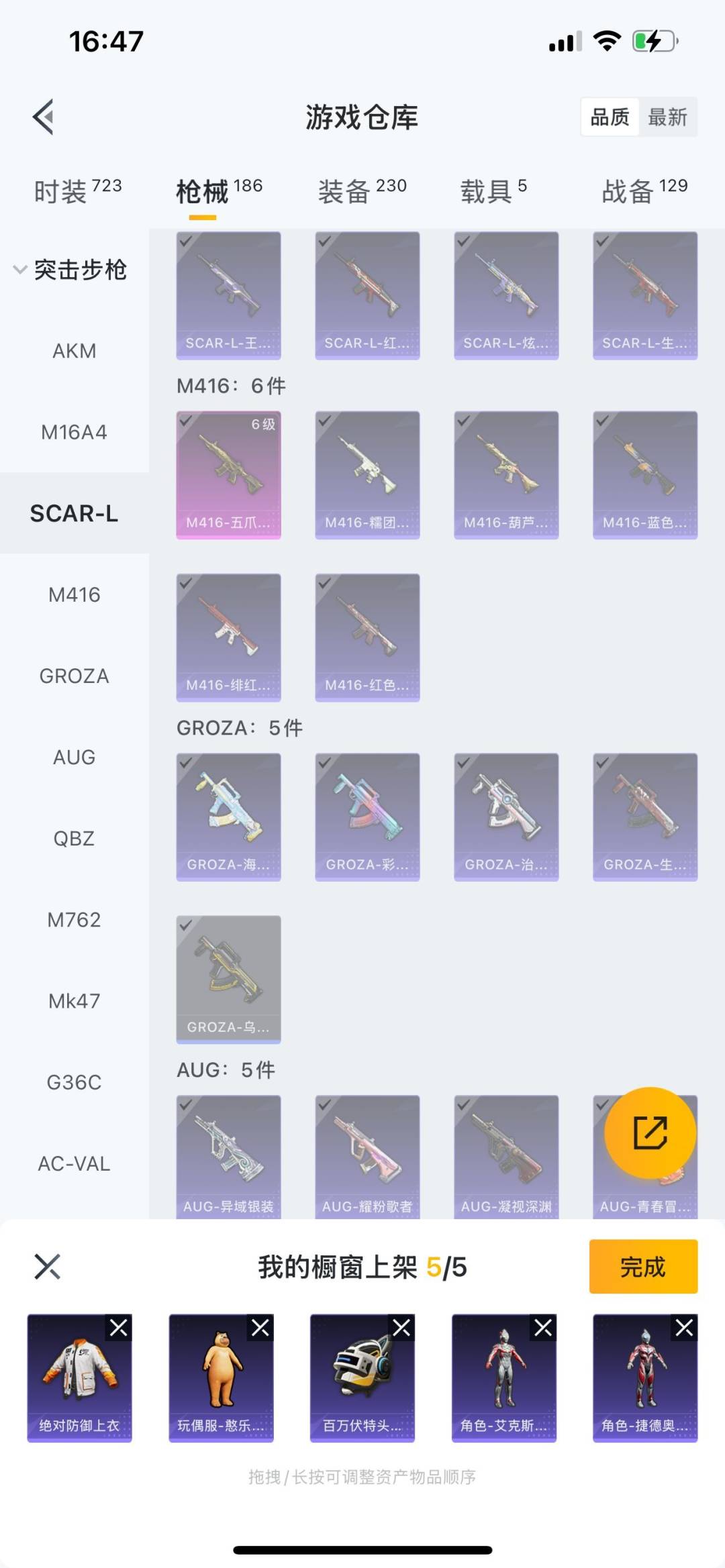The height and width of the screenshot is (1568, 725).
Task: Sort warehouse by 最新
Action: point(667,117)
